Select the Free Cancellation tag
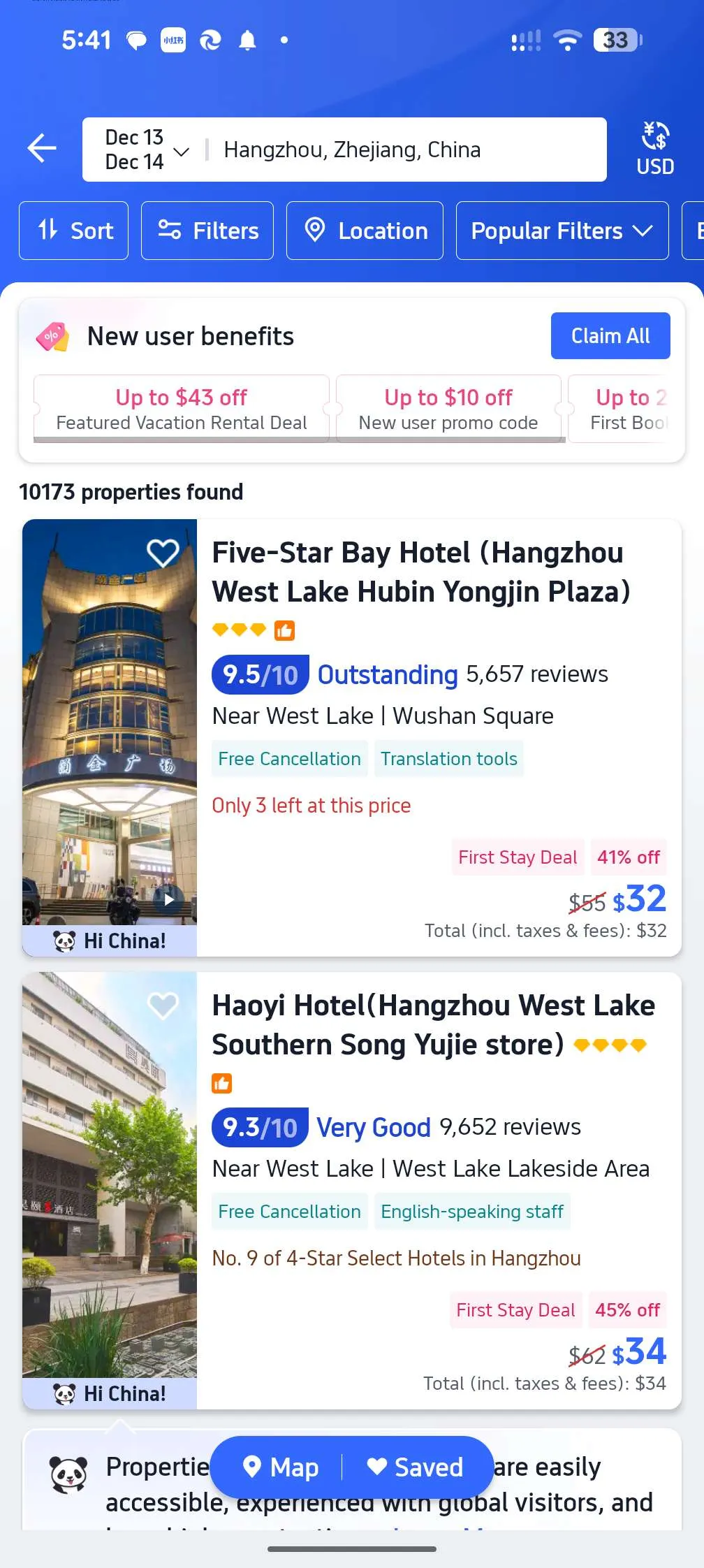704x1568 pixels. [x=288, y=758]
